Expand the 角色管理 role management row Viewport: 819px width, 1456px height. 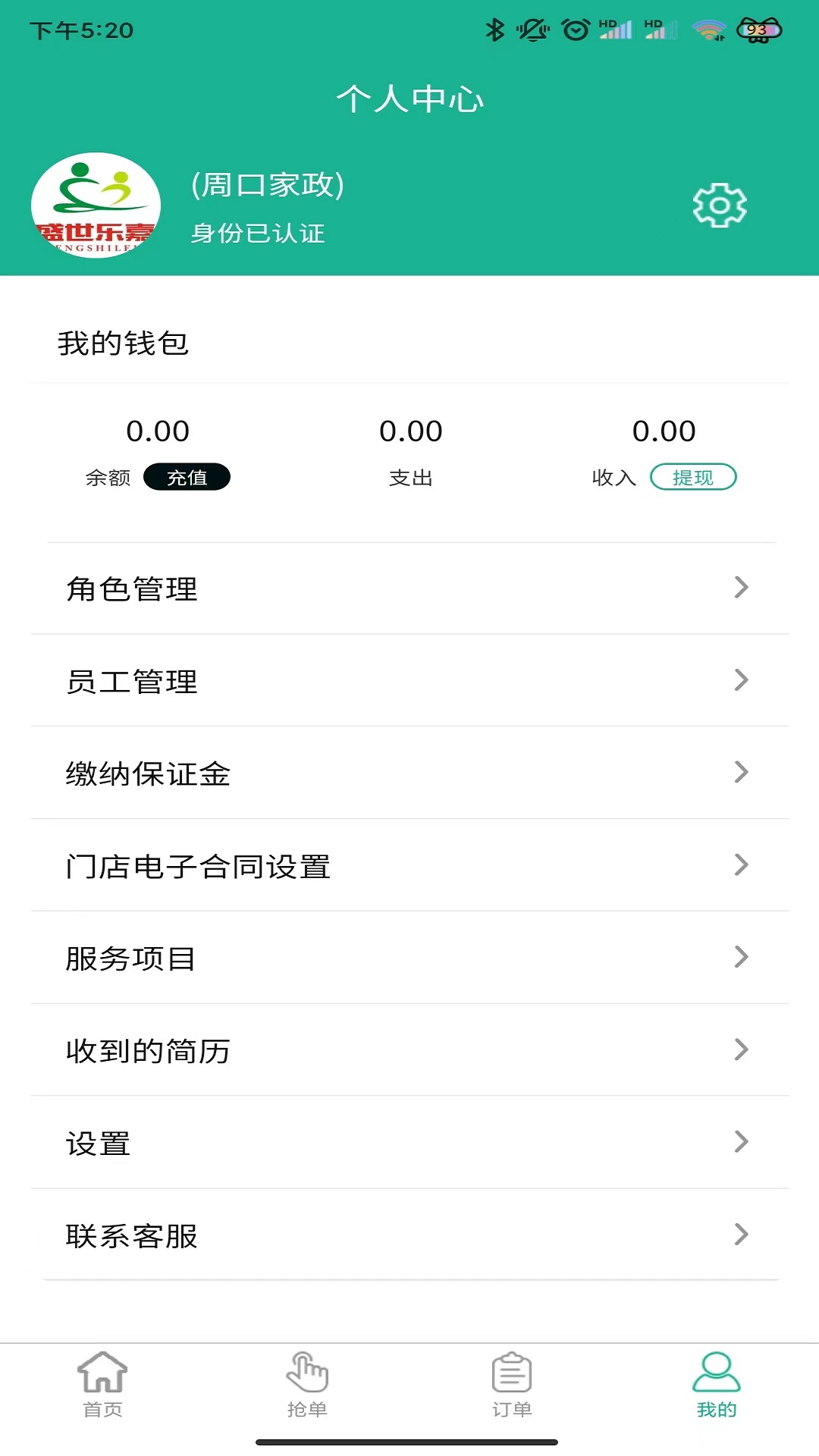click(x=409, y=588)
